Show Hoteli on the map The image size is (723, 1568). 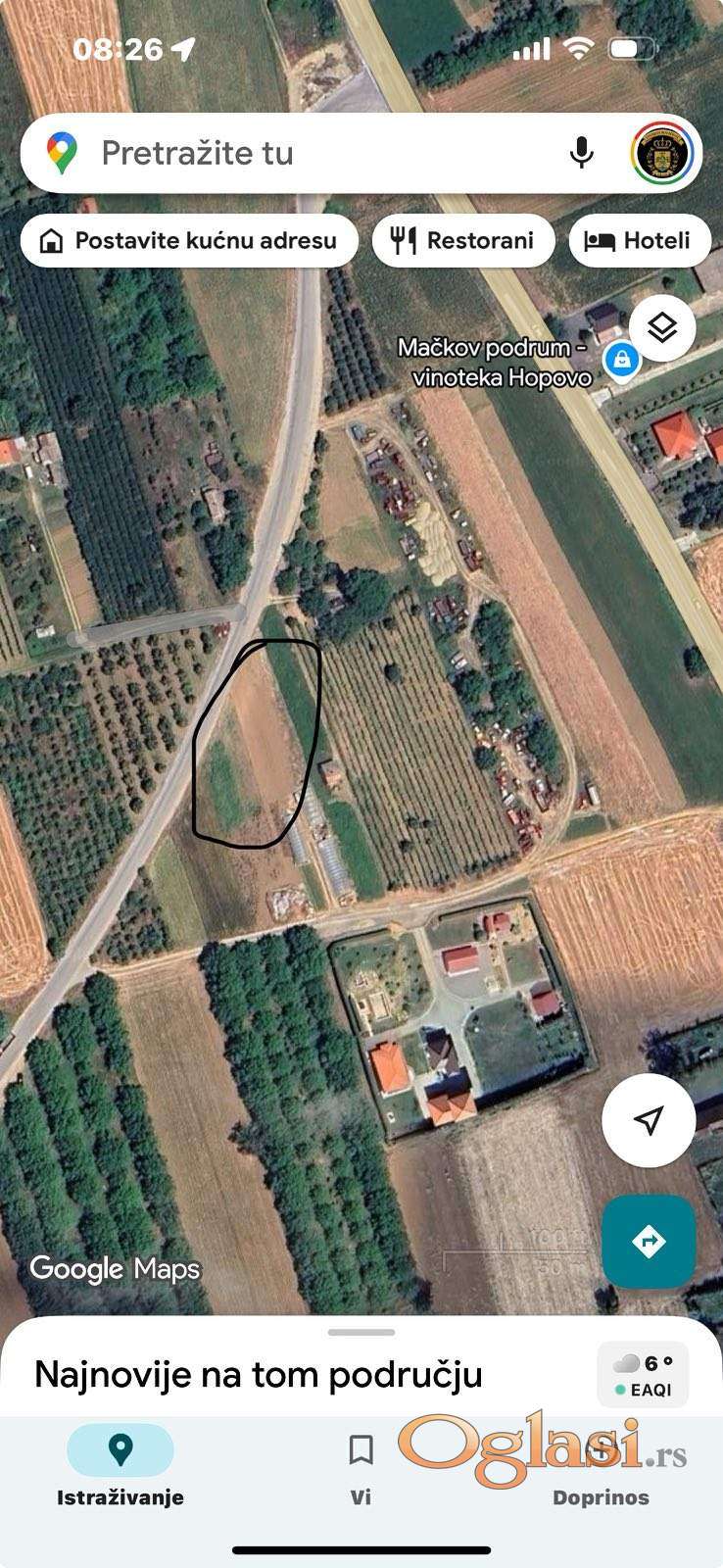point(640,241)
